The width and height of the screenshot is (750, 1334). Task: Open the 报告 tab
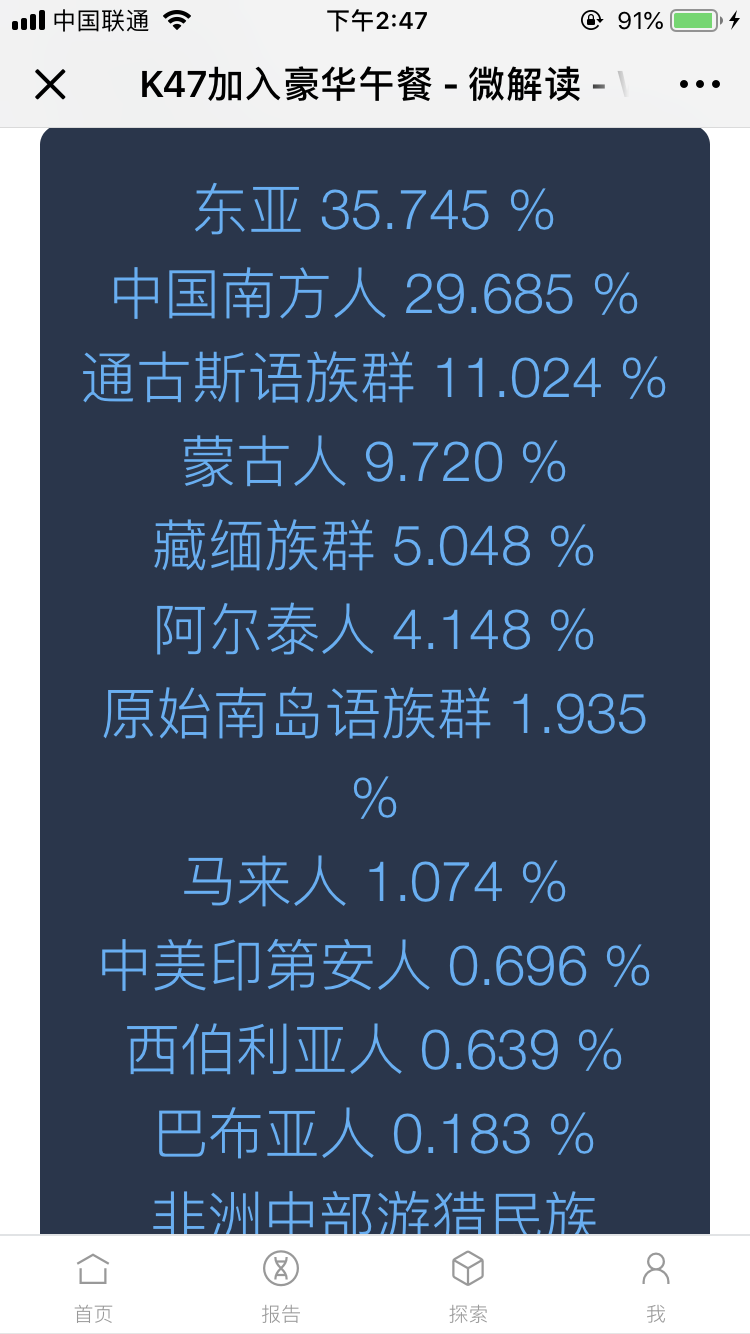(281, 1286)
